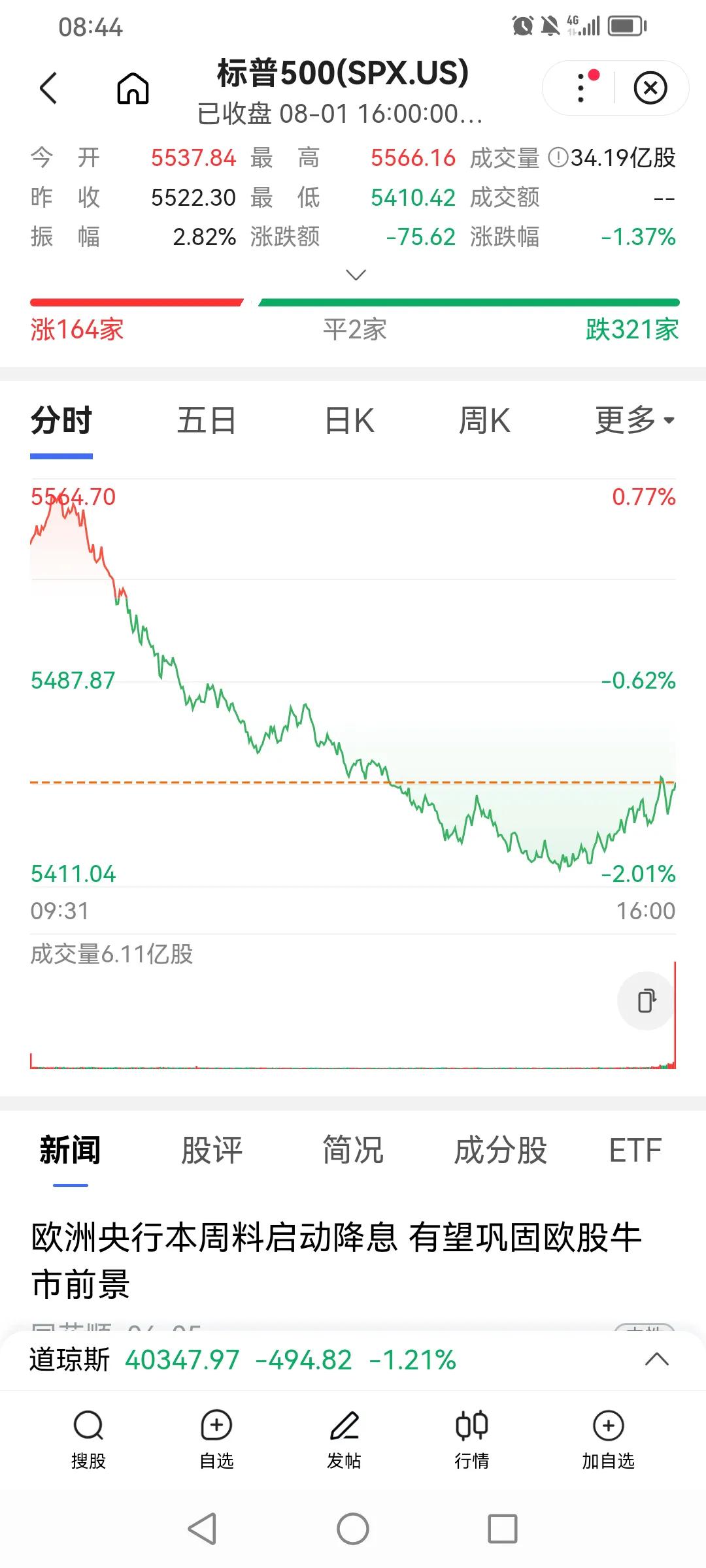Switch to the 简况 tab
This screenshot has width=706, height=1568.
[x=353, y=1151]
